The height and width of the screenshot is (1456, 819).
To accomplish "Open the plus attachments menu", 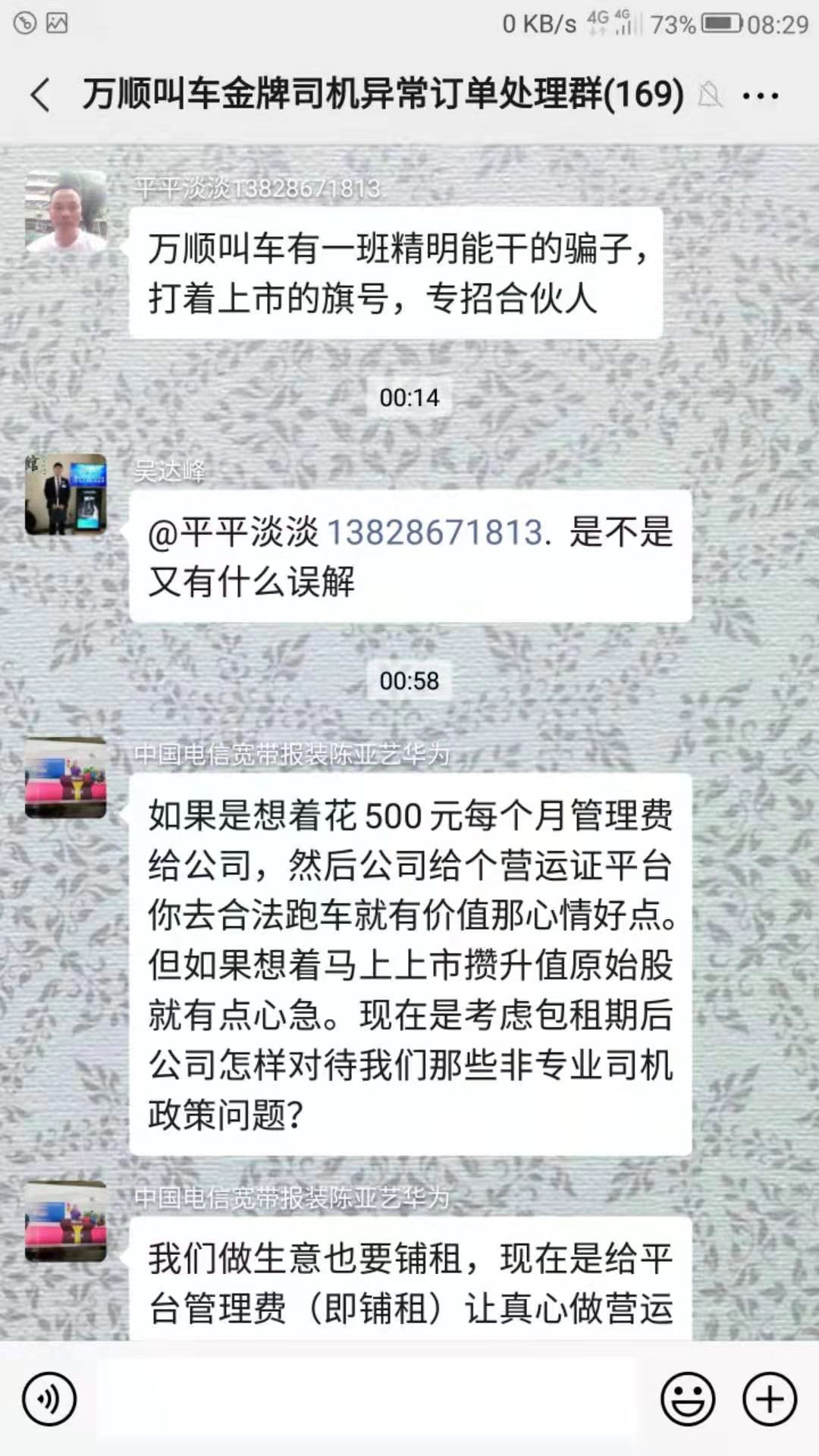I will point(770,1398).
